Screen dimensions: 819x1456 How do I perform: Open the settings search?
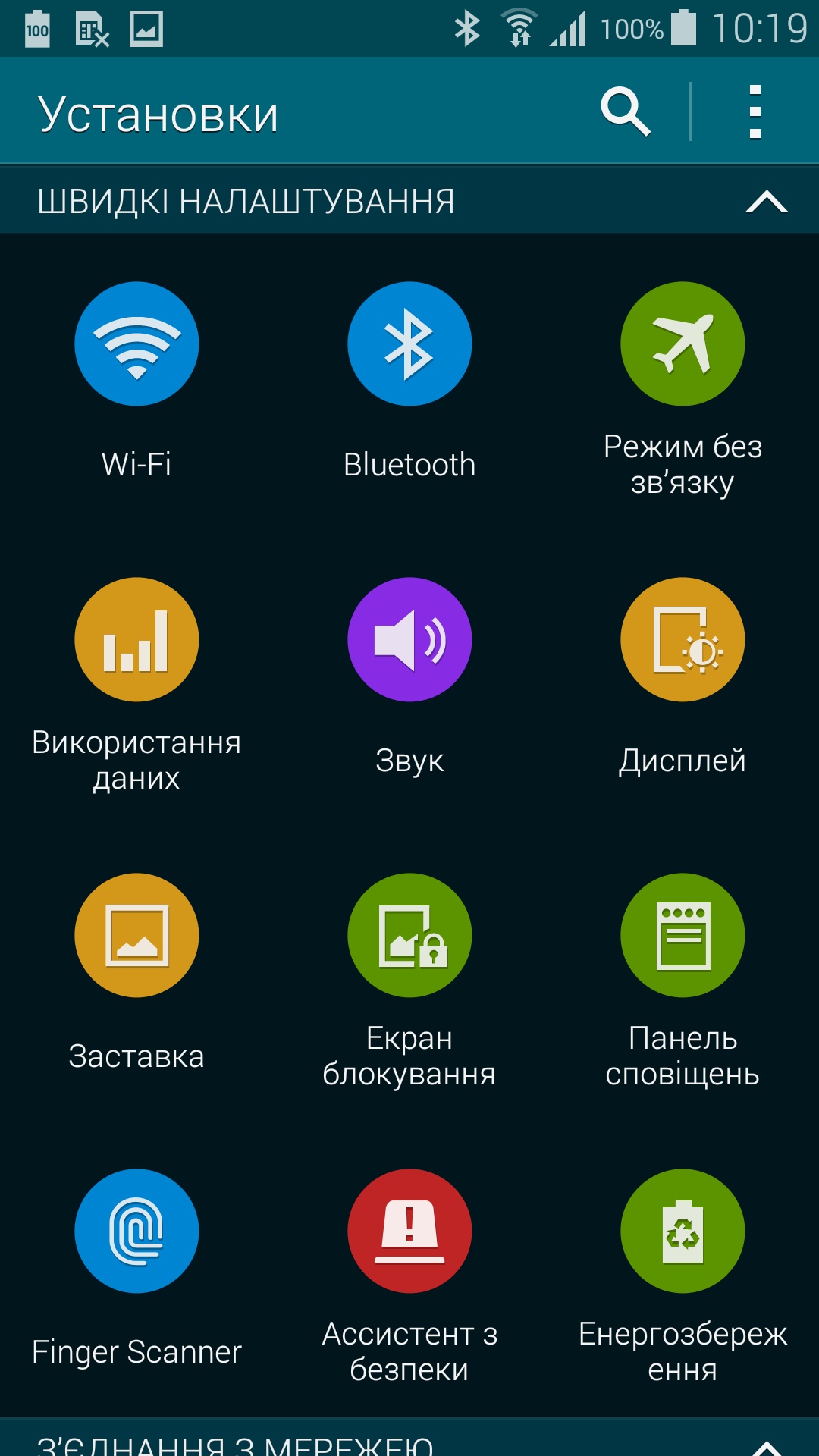pyautogui.click(x=625, y=112)
